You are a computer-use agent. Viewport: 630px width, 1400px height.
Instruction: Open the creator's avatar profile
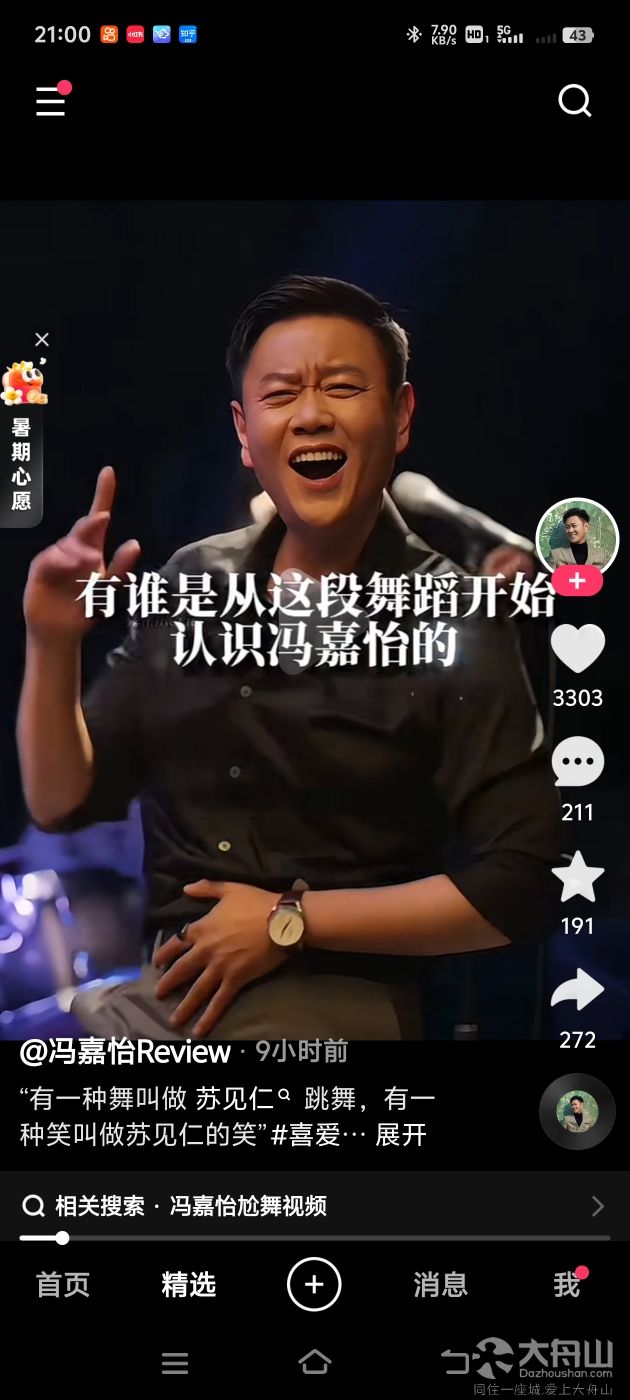coord(577,538)
